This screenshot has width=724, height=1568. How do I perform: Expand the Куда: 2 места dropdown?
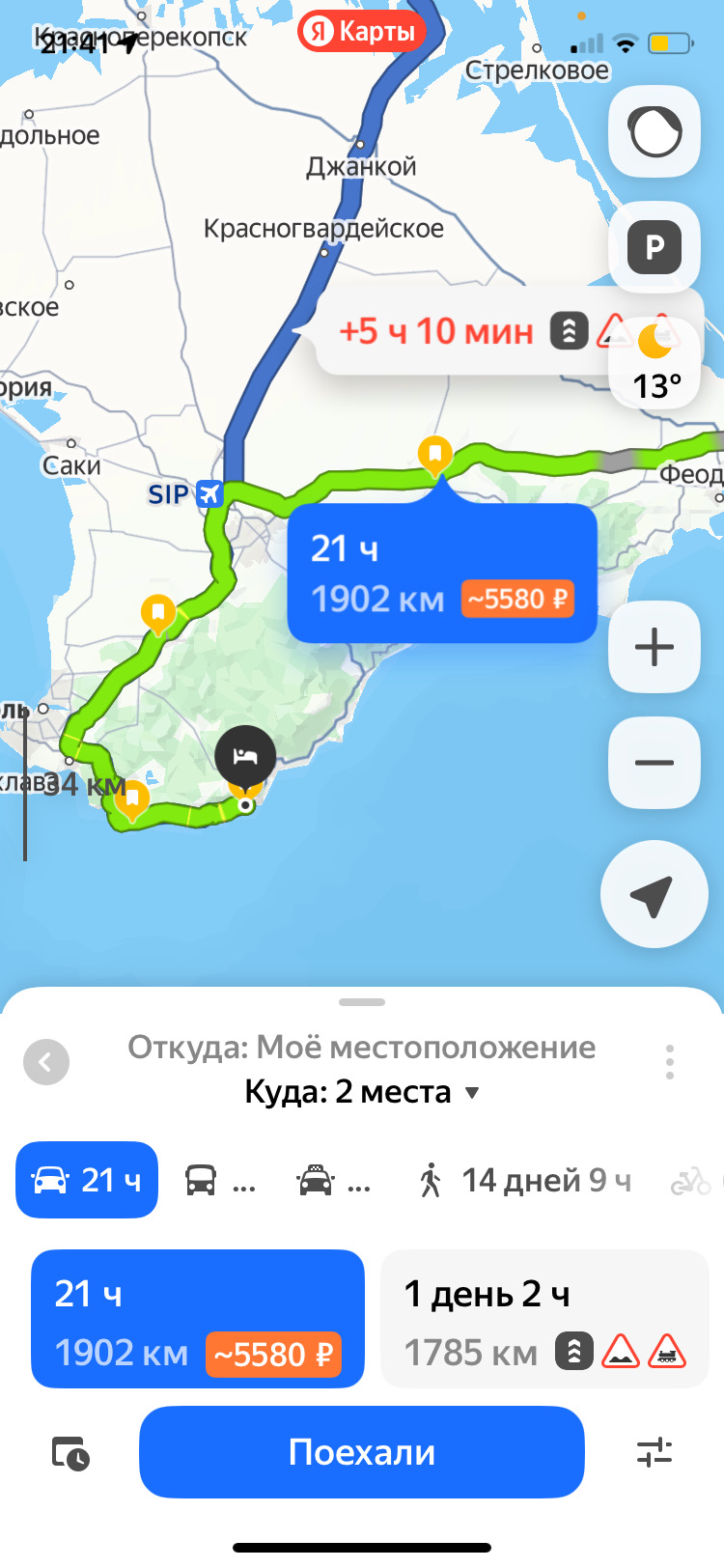pyautogui.click(x=362, y=1092)
